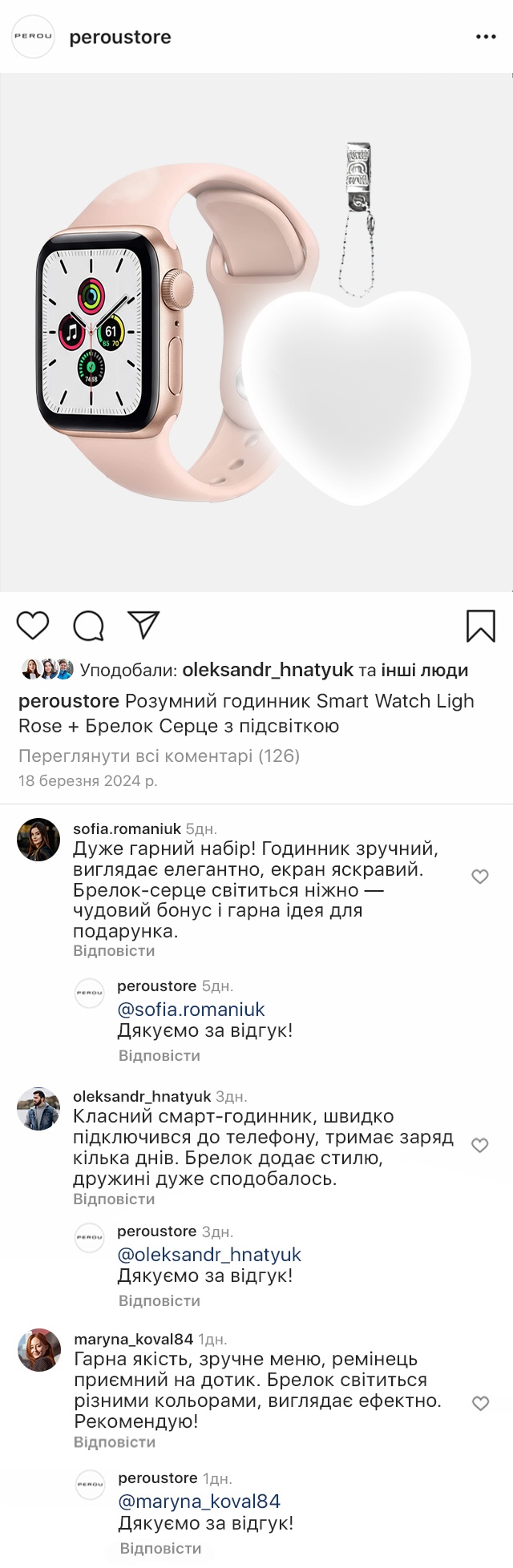513x1568 pixels.
Task: Like the peroustore post
Action: point(33,625)
